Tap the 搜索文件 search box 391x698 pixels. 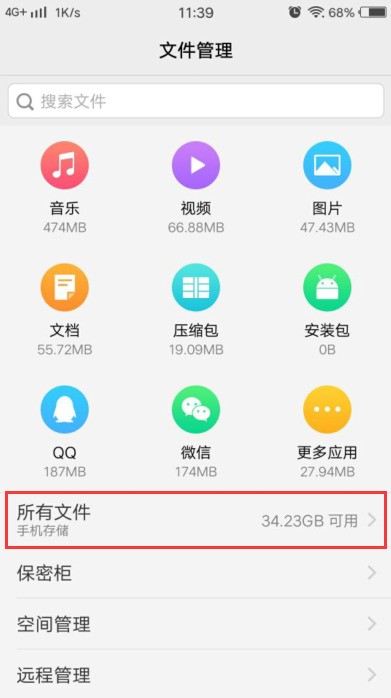pyautogui.click(x=196, y=101)
